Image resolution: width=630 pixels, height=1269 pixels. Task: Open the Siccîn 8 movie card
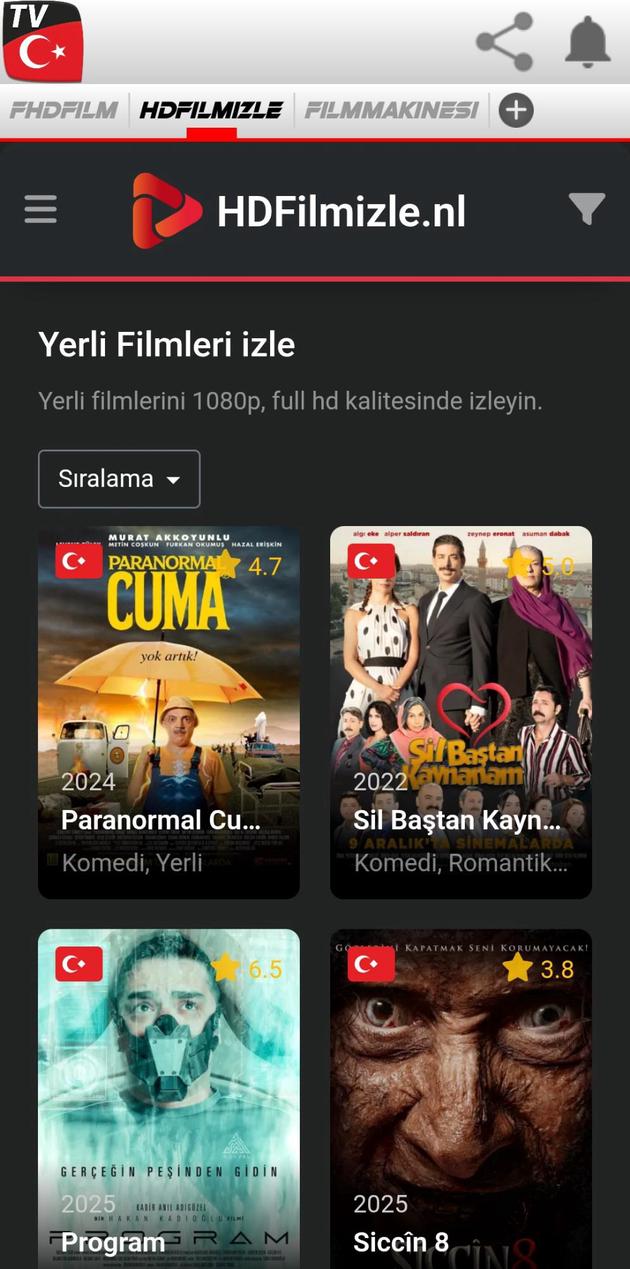click(x=461, y=1098)
